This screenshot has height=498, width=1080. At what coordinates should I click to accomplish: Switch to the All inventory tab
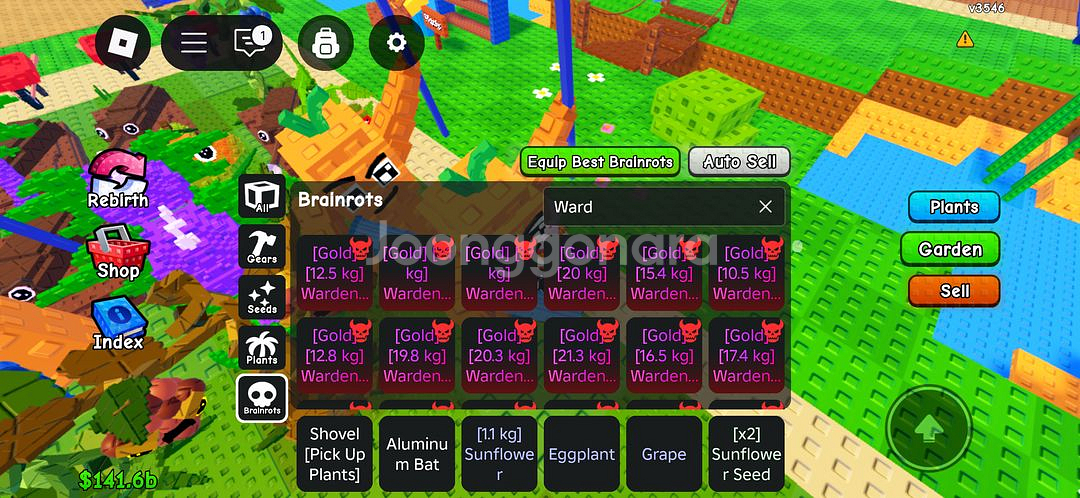[x=262, y=196]
